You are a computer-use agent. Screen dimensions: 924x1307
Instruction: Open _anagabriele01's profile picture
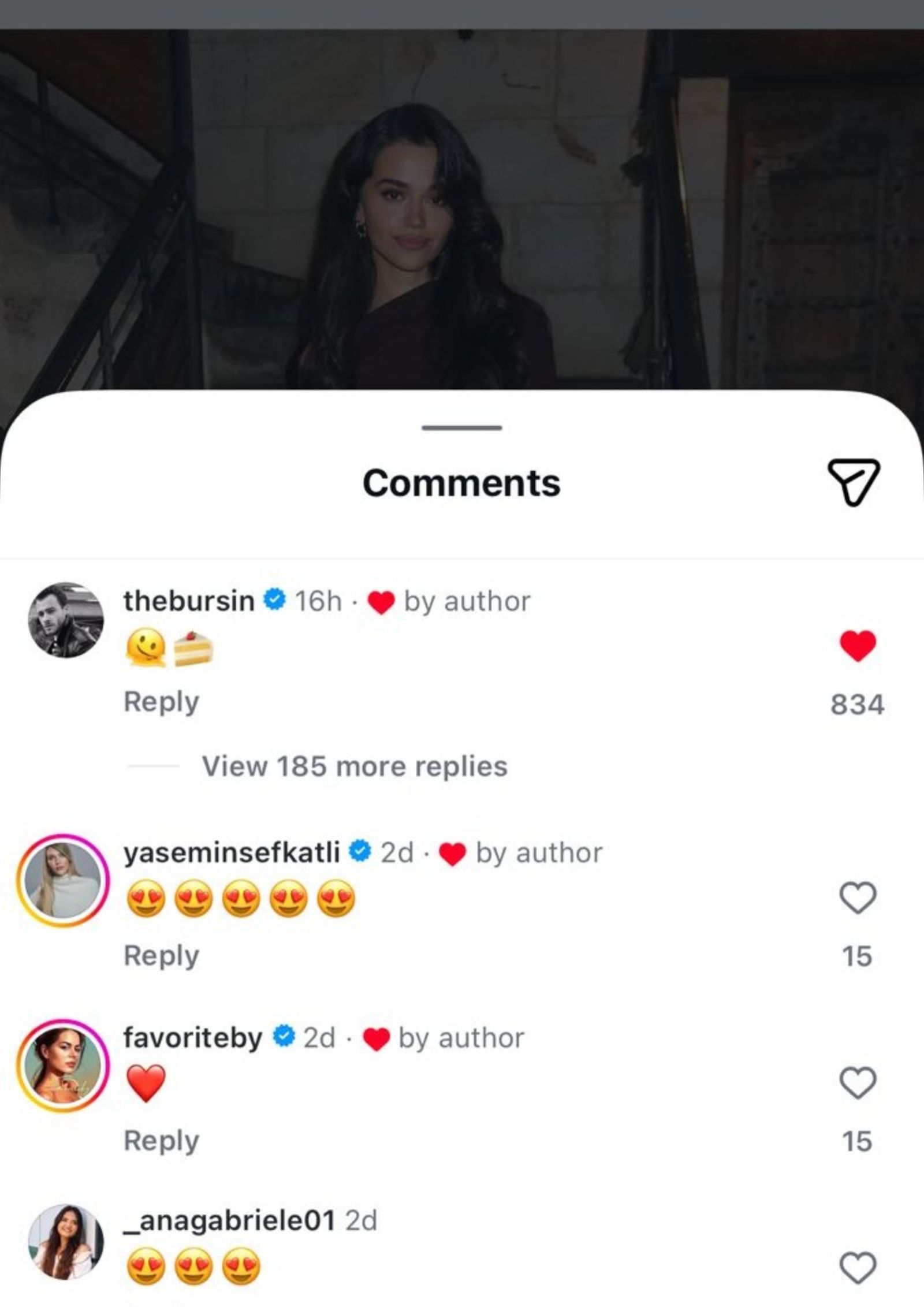[x=66, y=1242]
